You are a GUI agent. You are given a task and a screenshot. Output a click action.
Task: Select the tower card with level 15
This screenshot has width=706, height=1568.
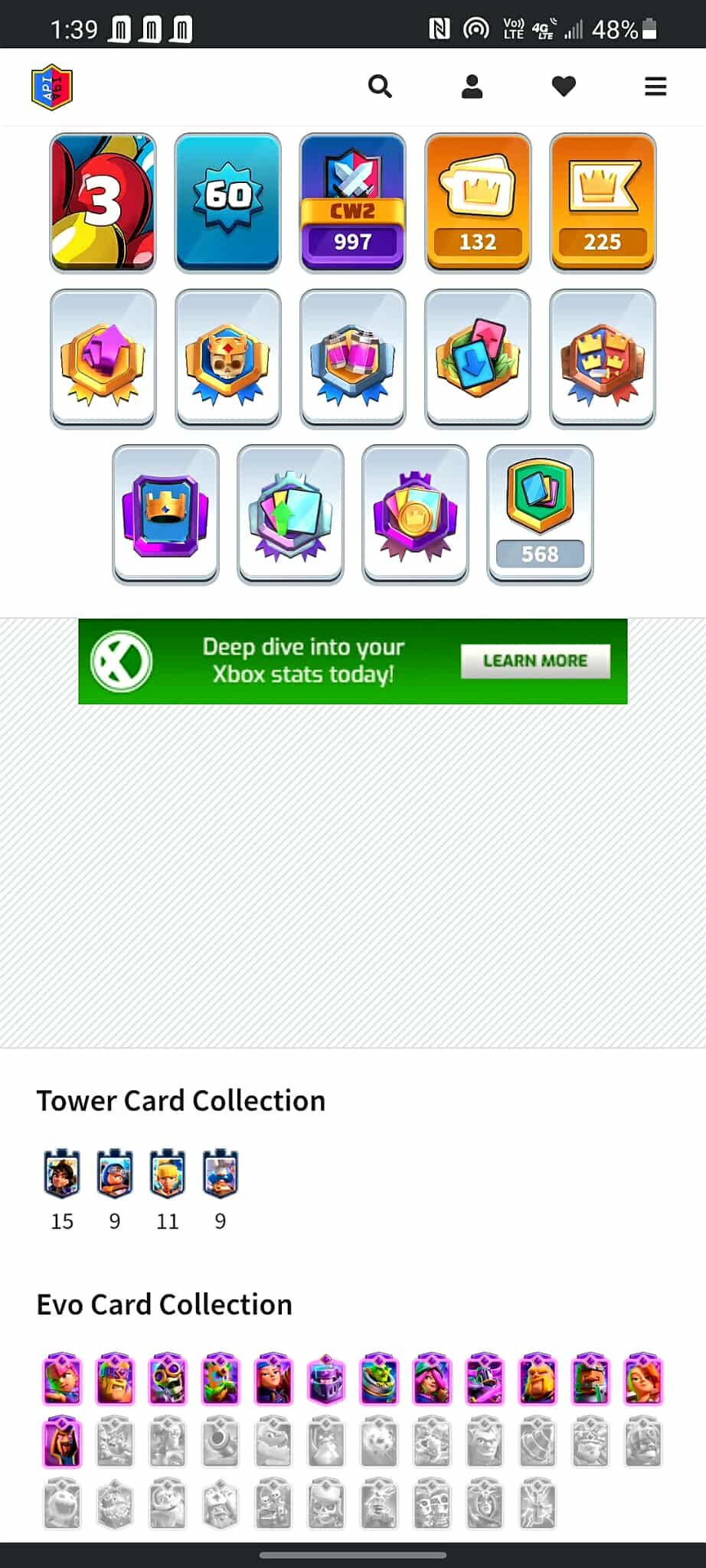click(62, 1173)
